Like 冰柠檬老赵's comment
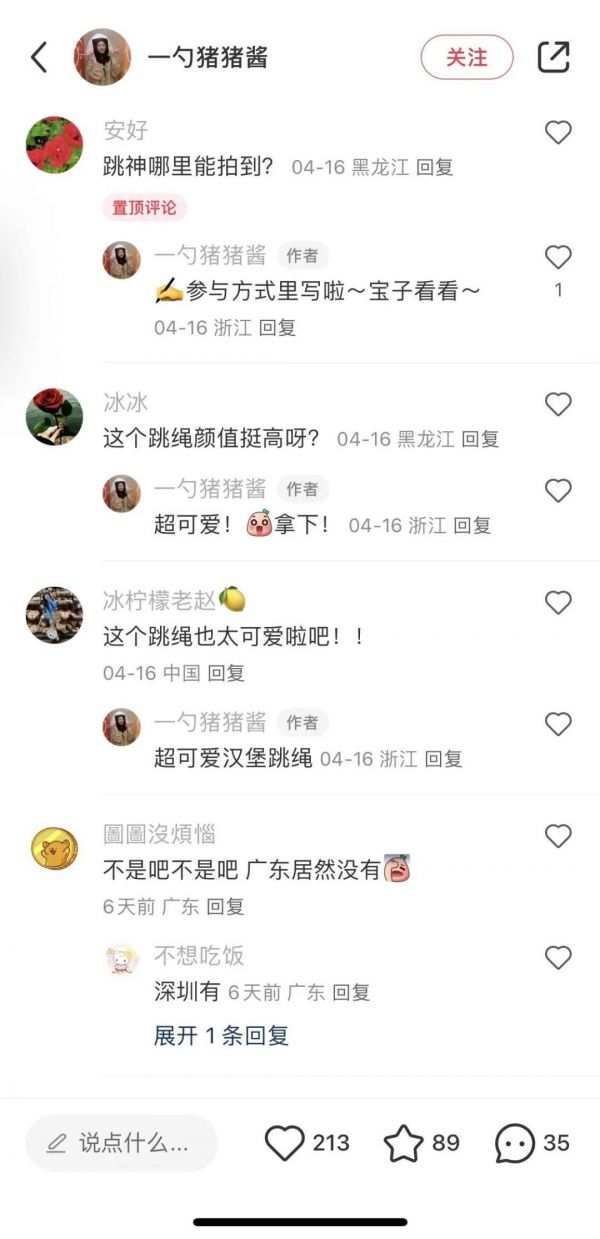The width and height of the screenshot is (600, 1239). [558, 602]
